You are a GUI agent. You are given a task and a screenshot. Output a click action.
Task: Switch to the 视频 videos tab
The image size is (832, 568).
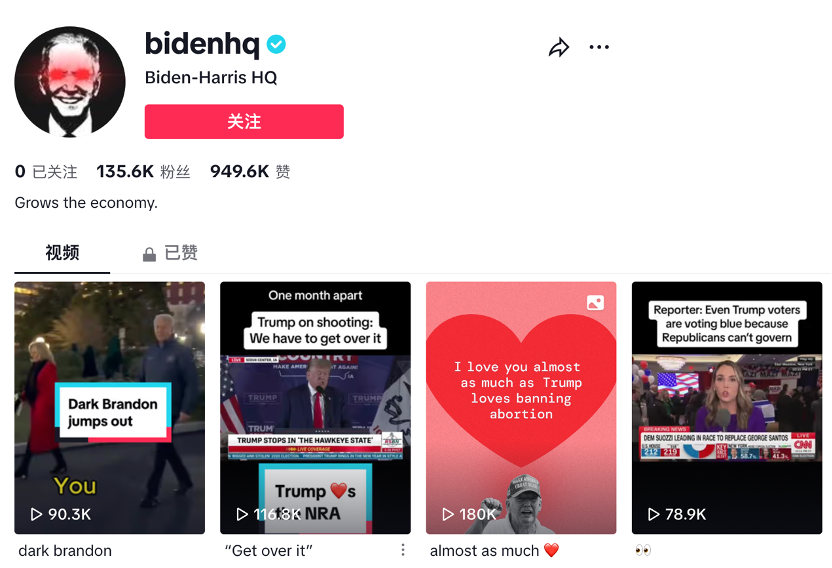(x=62, y=253)
